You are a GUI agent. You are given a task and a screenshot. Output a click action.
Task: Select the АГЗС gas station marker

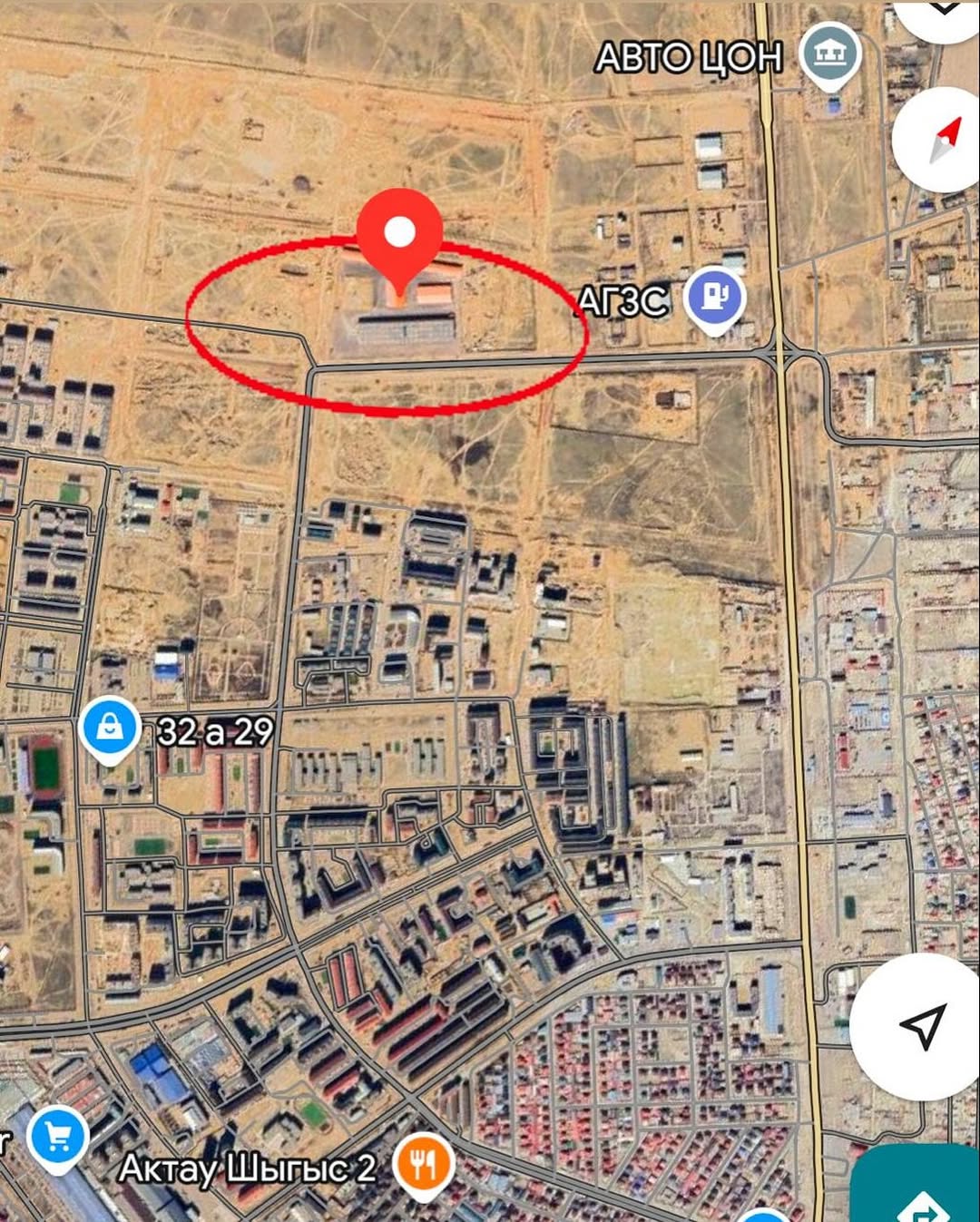tap(715, 296)
